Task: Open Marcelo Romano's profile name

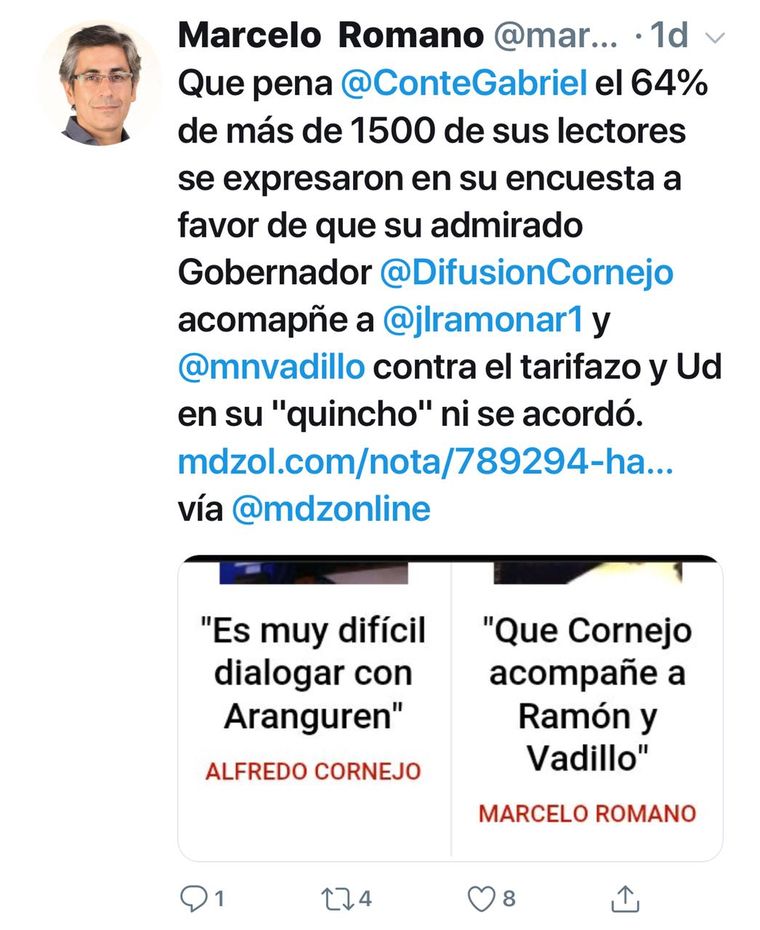Action: pos(330,36)
